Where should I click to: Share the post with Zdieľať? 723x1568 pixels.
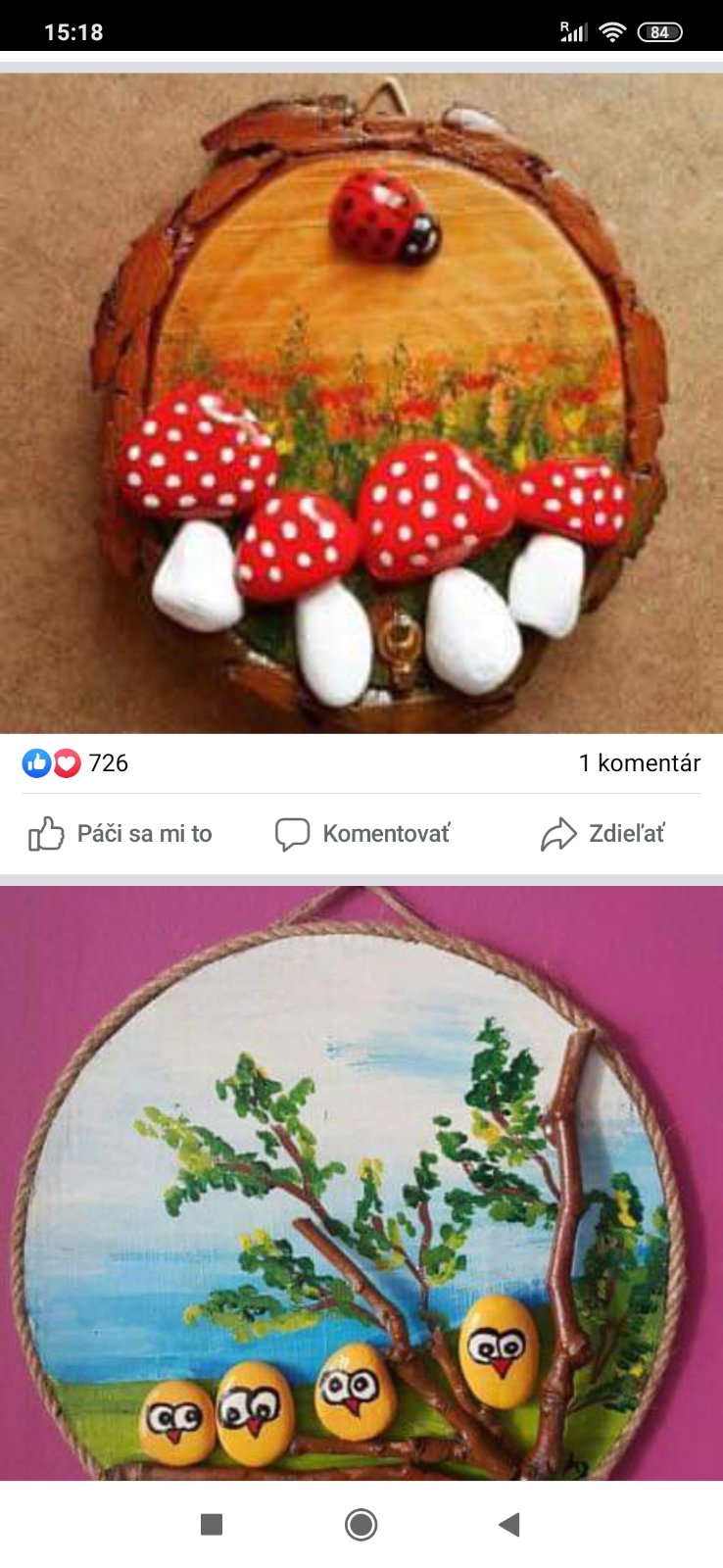602,834
